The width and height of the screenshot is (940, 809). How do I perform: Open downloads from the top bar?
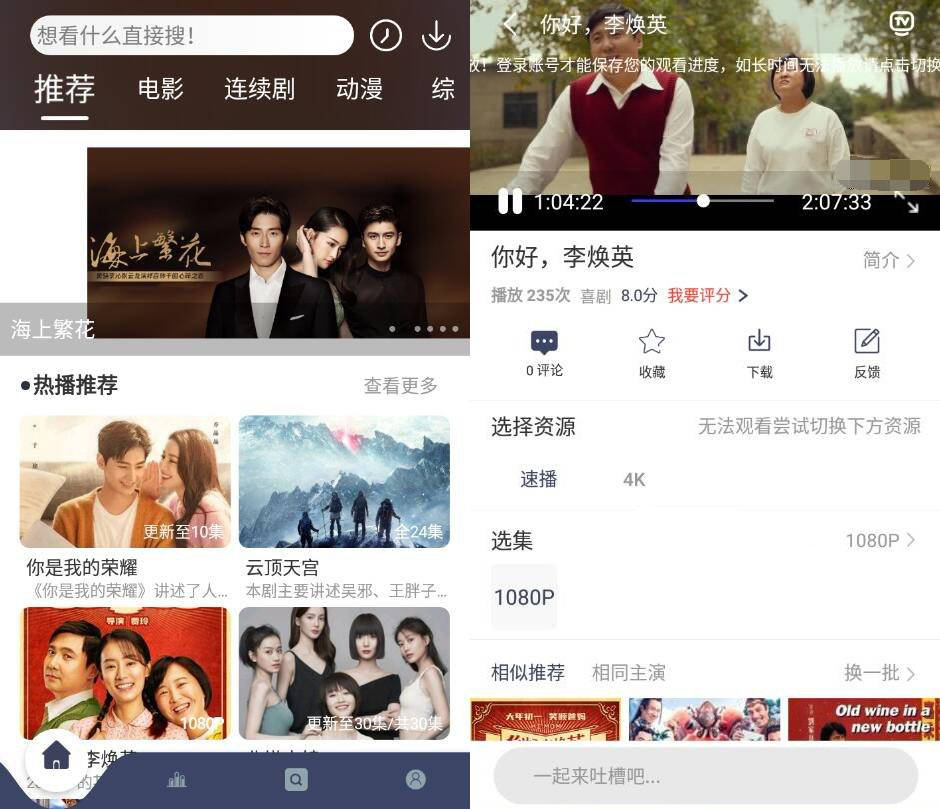pyautogui.click(x=436, y=36)
